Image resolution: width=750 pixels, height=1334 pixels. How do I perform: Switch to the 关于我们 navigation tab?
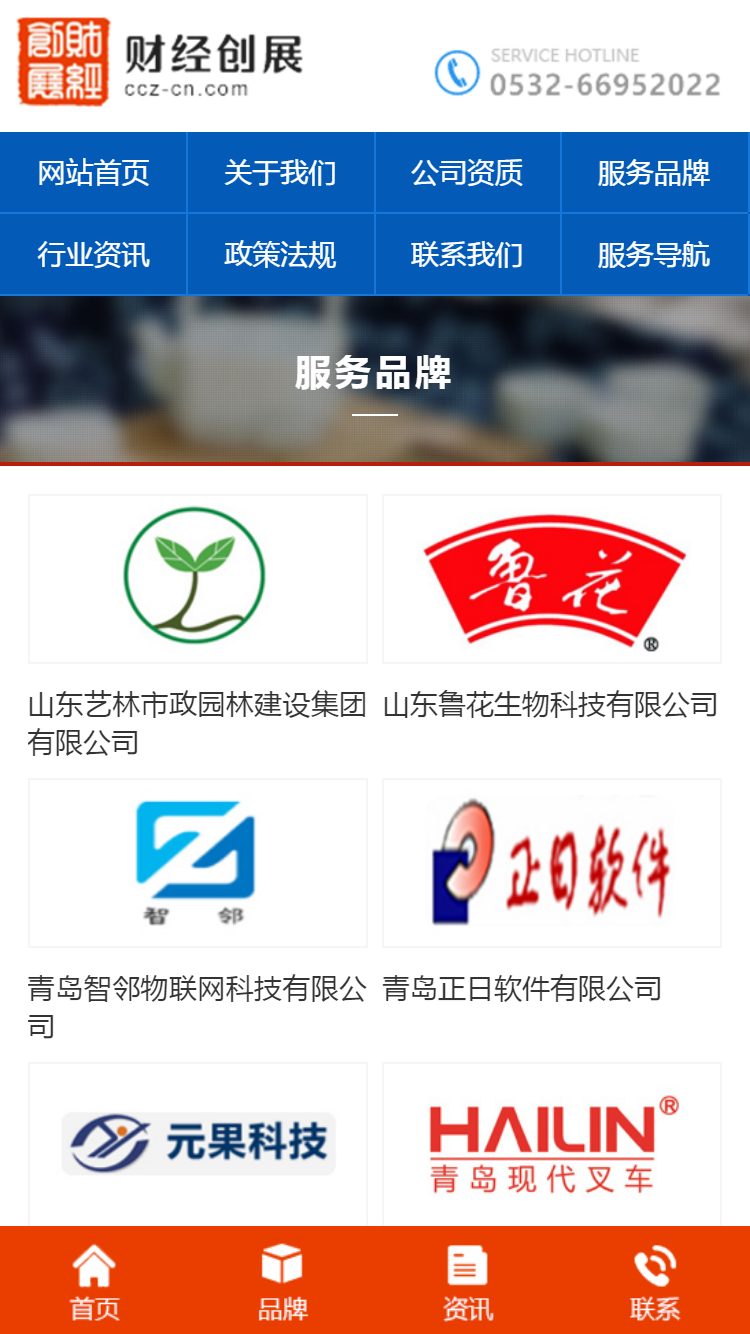point(281,172)
